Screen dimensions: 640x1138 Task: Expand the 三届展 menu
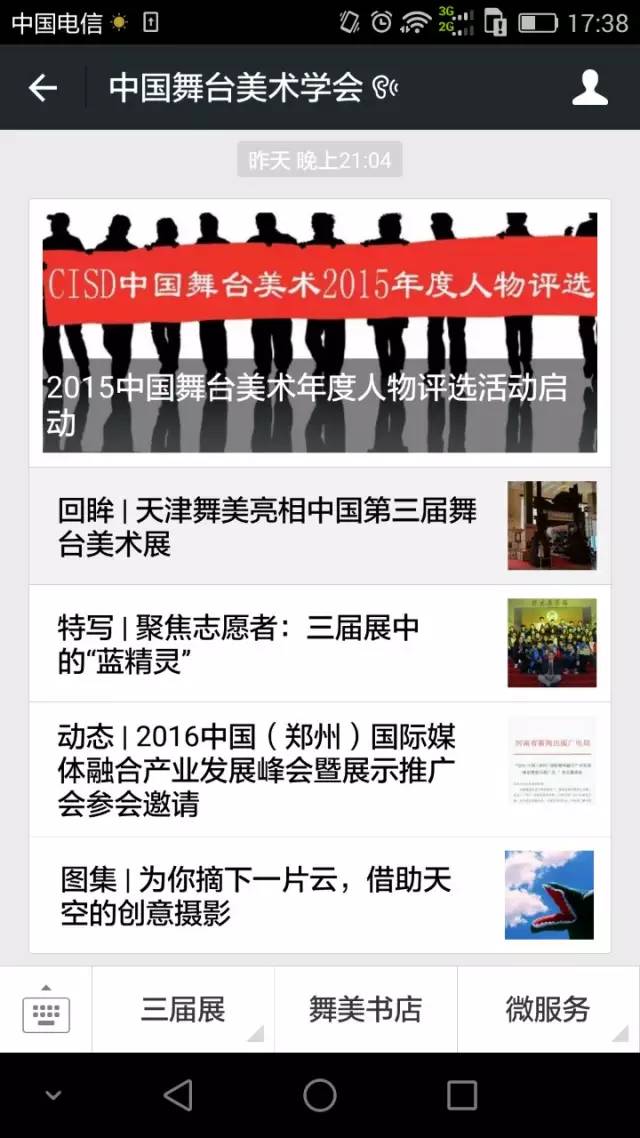(x=183, y=1010)
